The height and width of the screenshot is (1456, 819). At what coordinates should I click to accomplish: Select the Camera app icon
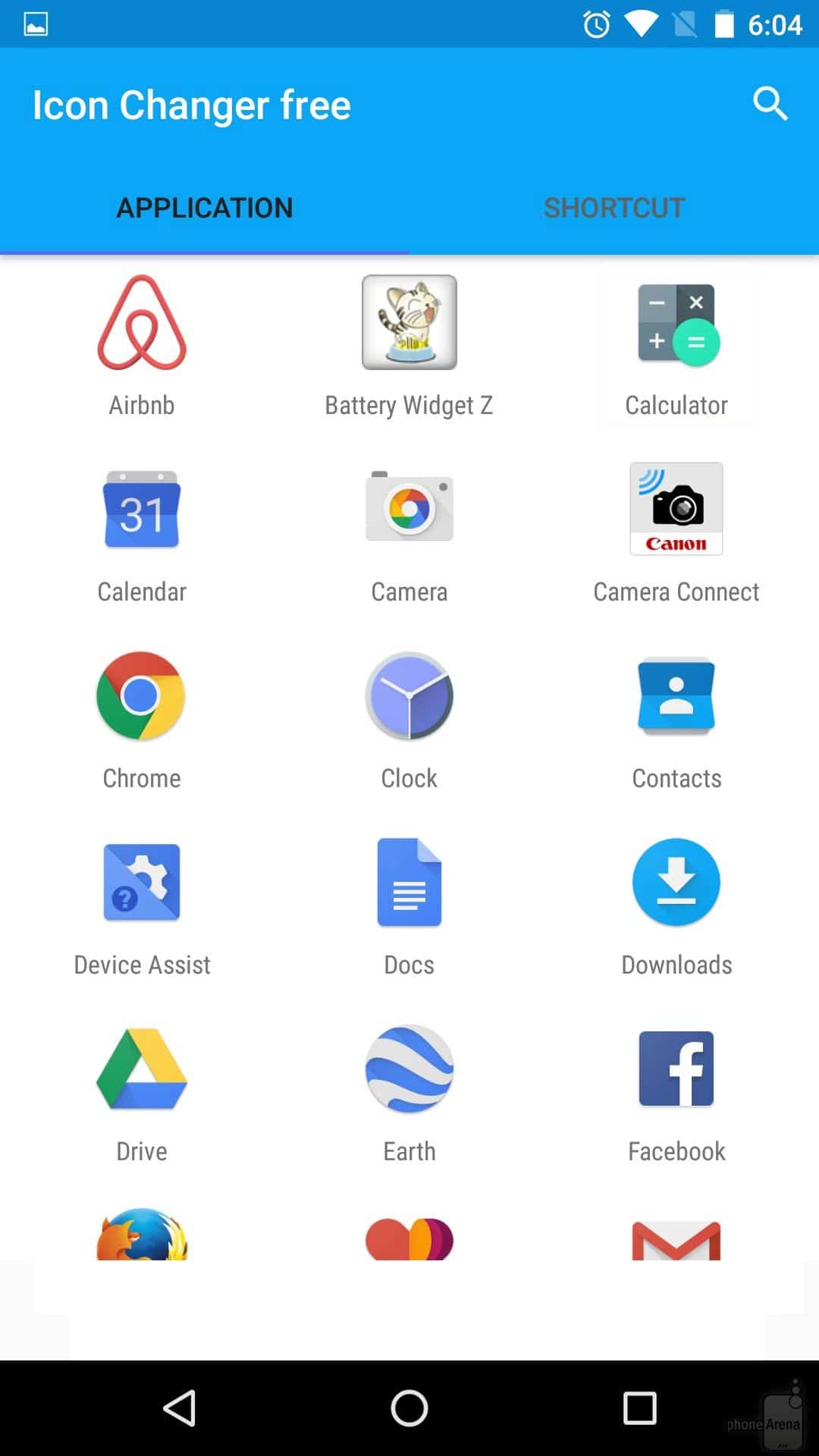(x=409, y=508)
